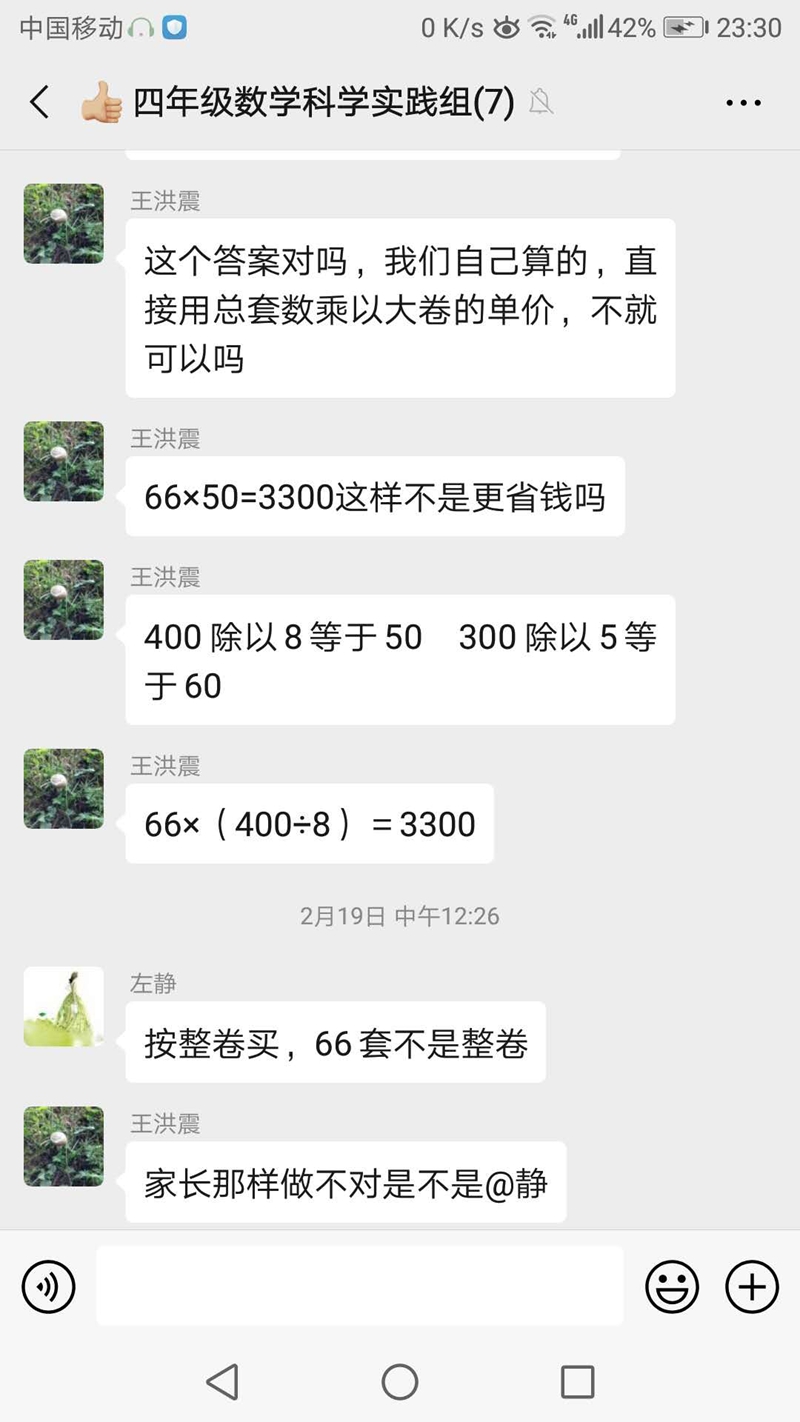Open the group chat overflow menu
Image resolution: width=800 pixels, height=1422 pixels.
pos(743,102)
